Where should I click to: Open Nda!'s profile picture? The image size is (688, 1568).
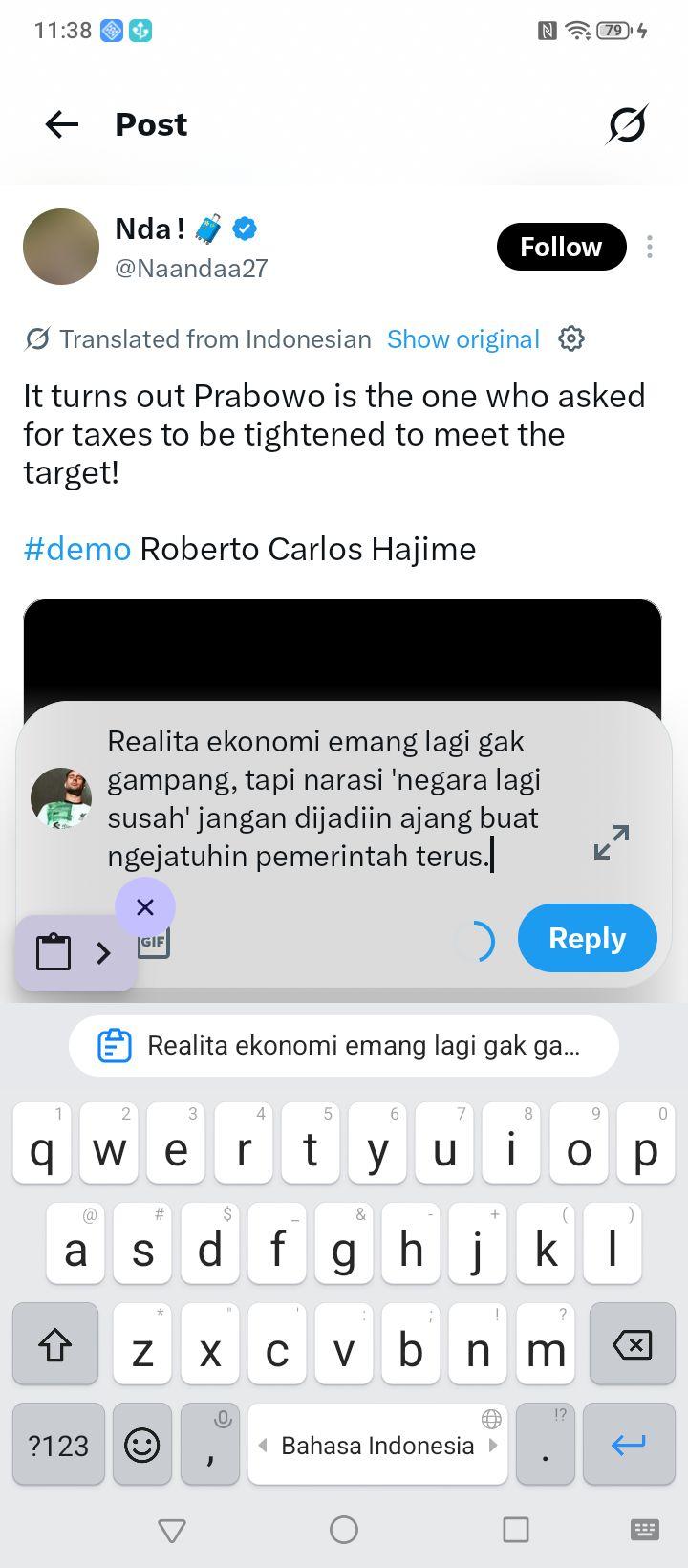tap(61, 247)
